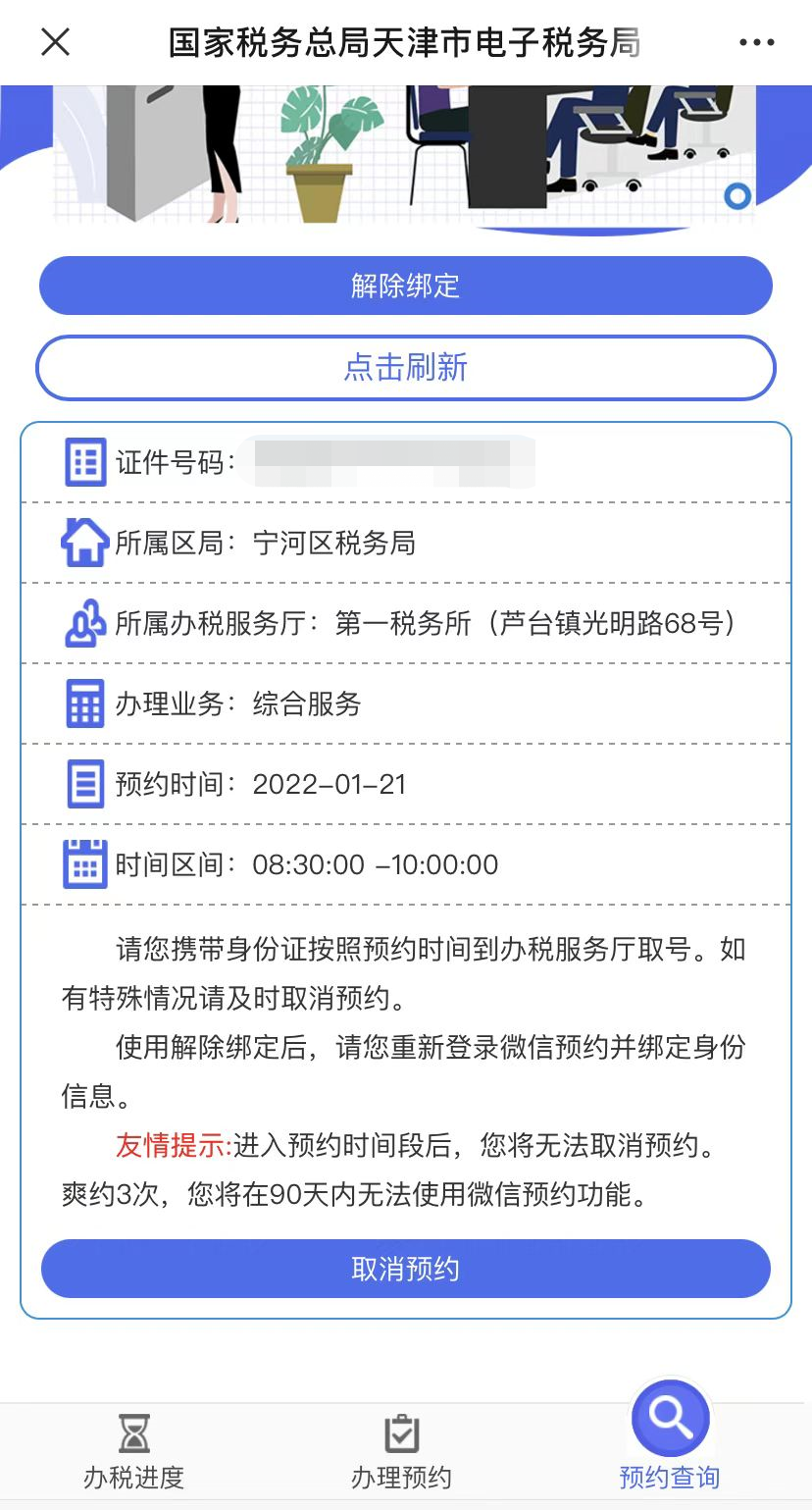Screen dimensions: 812x1510
Task: Open the three-dot overflow menu
Action: click(756, 42)
